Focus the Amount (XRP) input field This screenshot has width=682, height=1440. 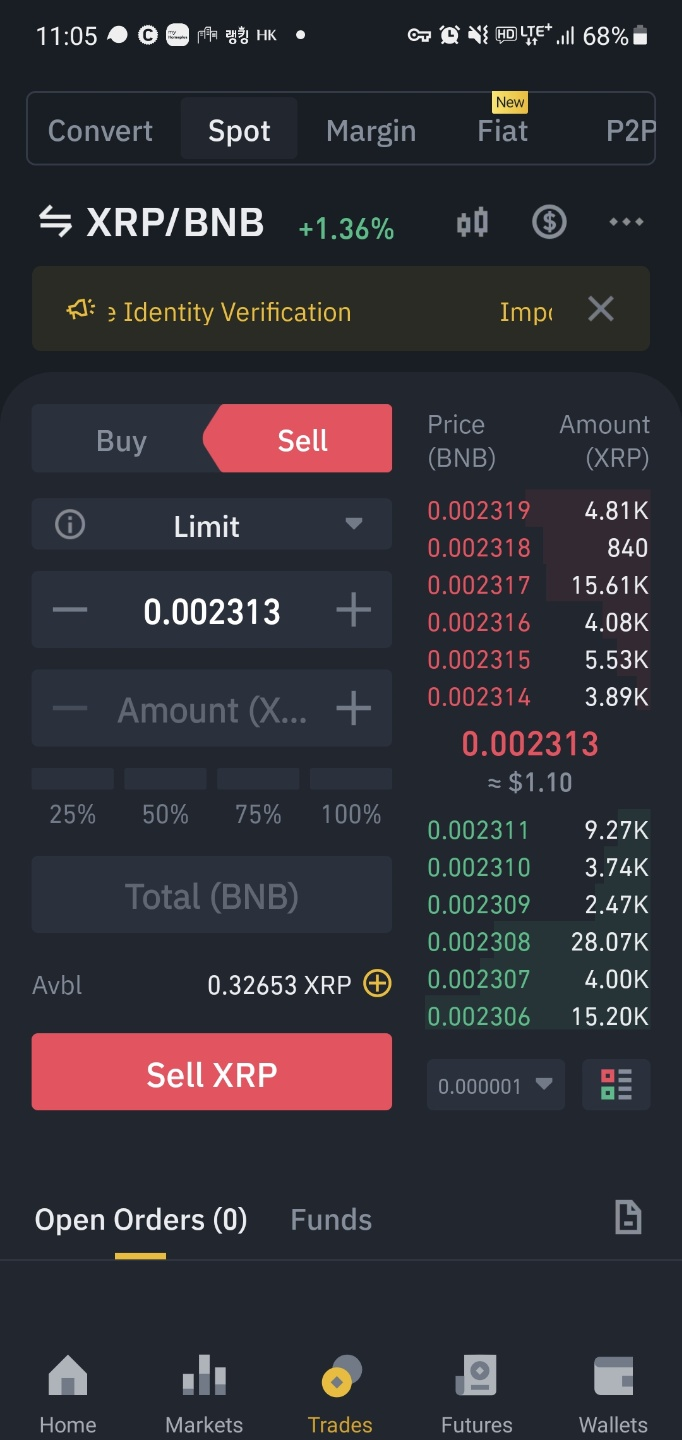tap(211, 710)
